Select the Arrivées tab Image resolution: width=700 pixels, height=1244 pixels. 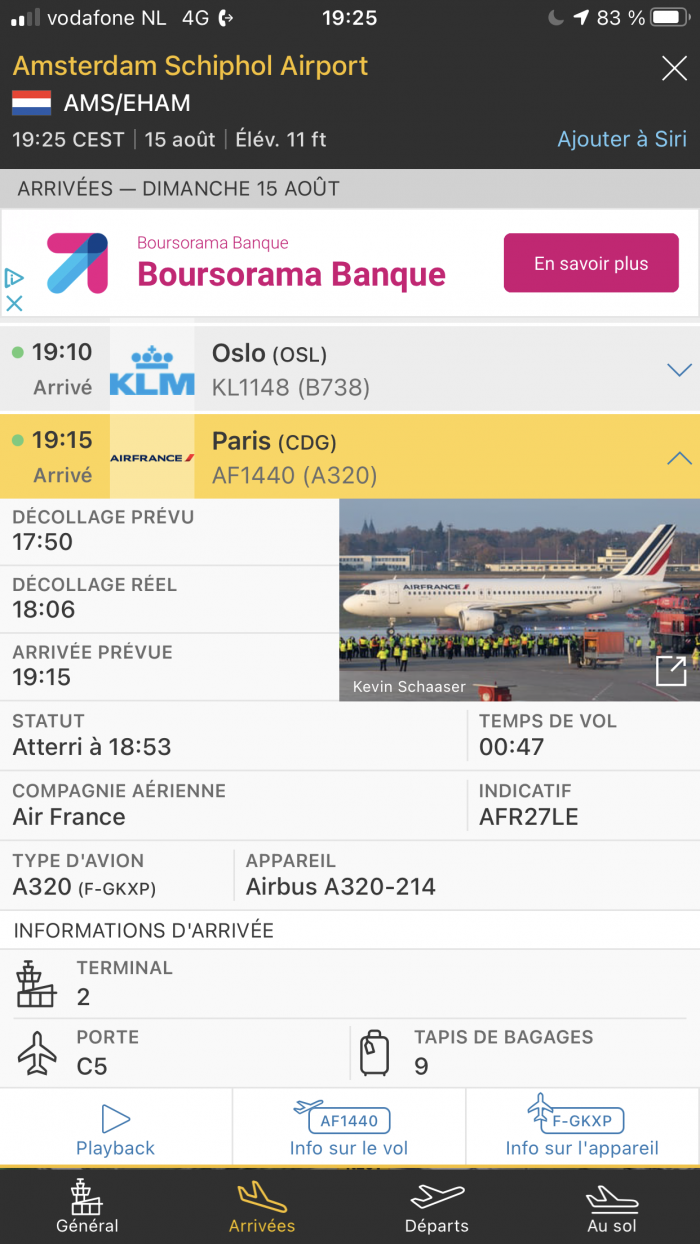click(262, 1206)
